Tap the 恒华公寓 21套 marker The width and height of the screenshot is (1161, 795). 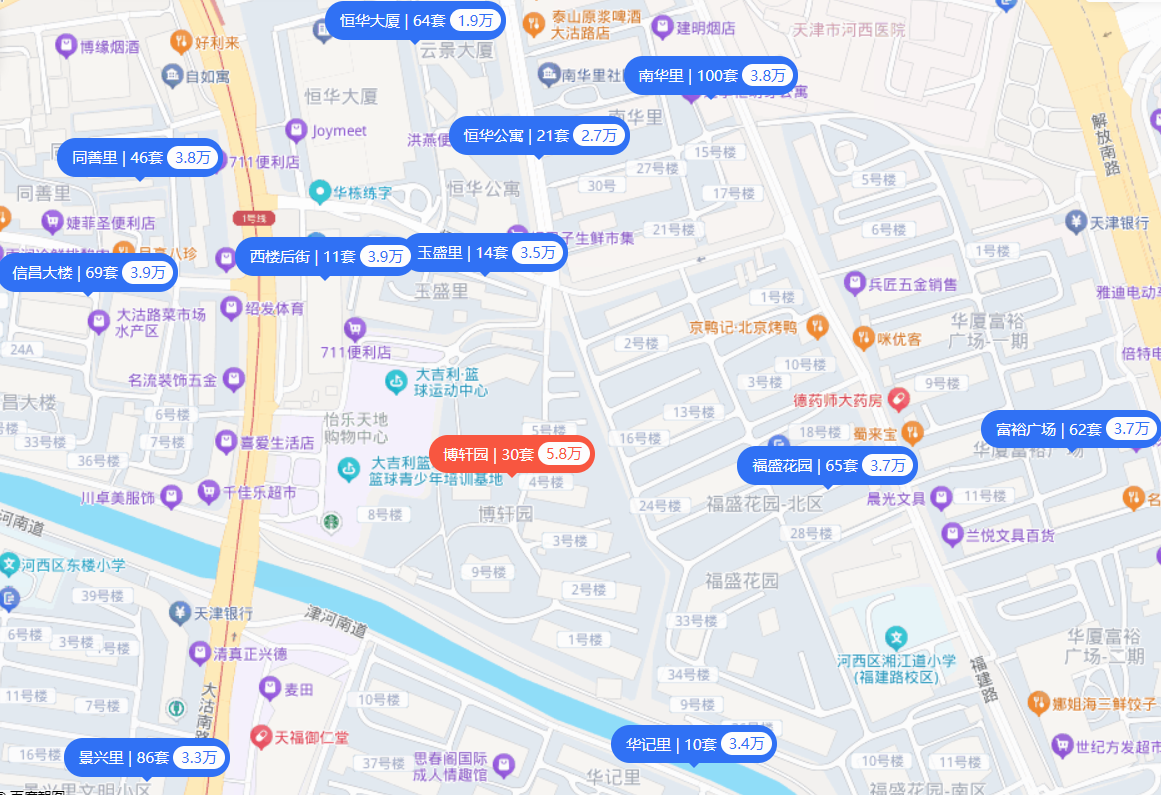(539, 136)
